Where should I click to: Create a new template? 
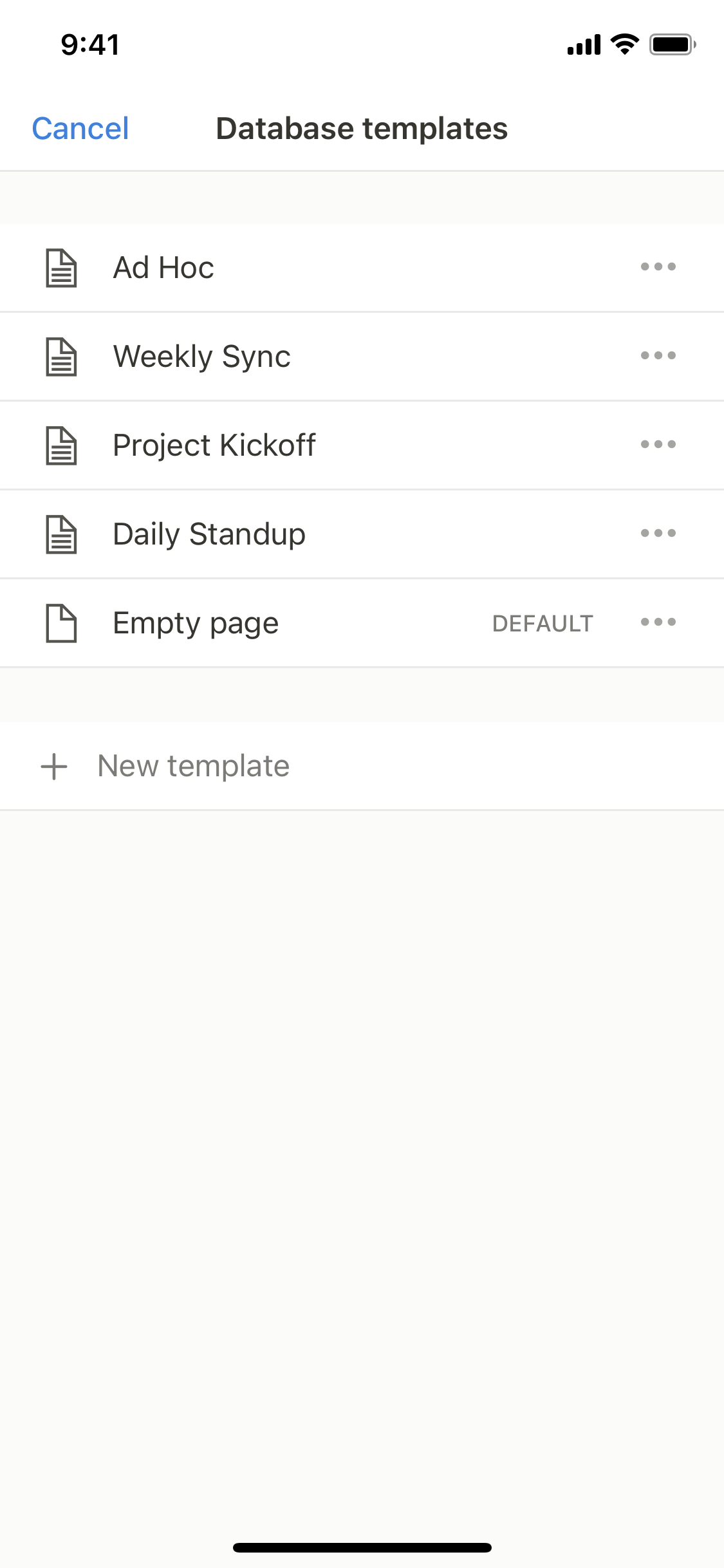click(x=362, y=766)
